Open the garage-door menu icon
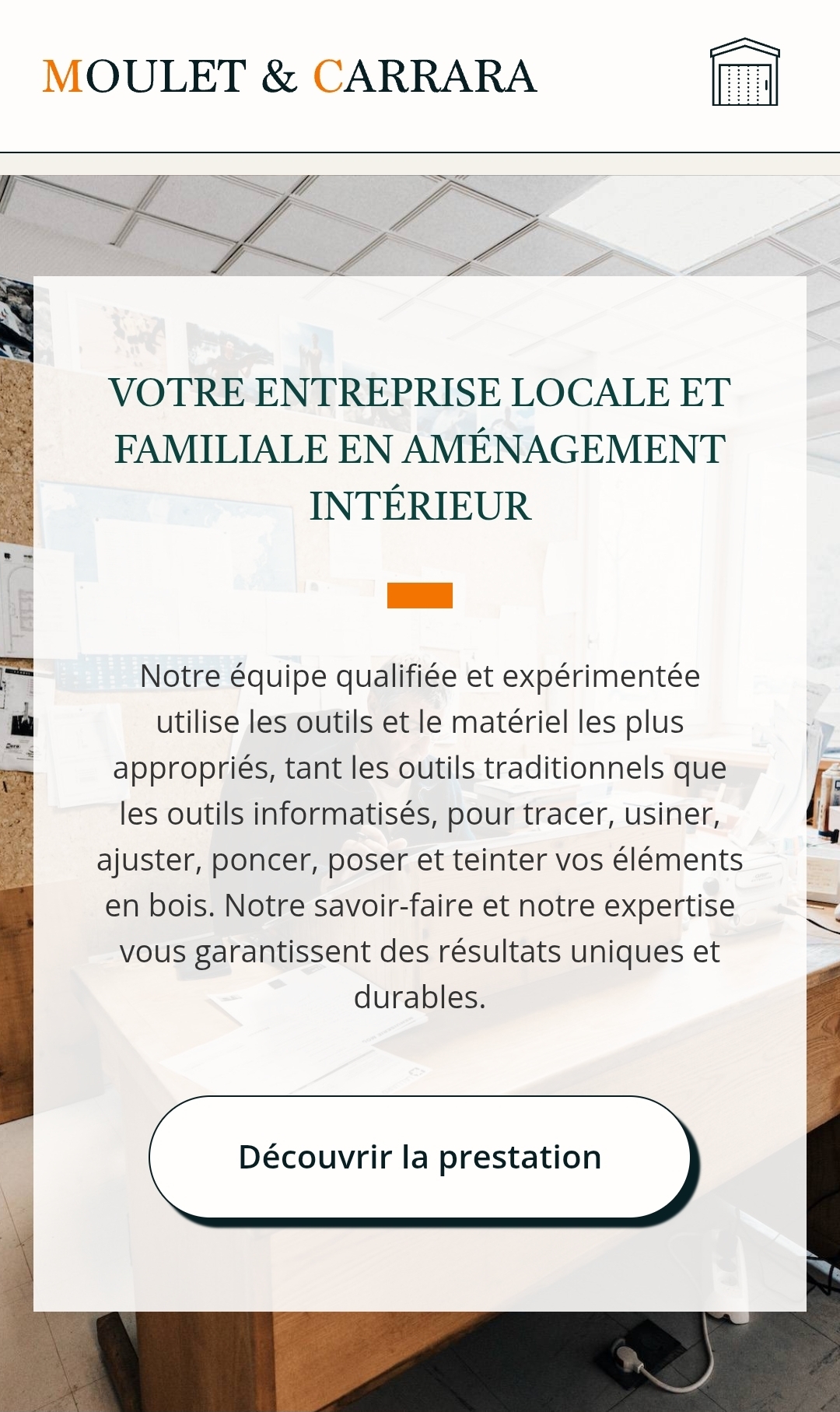Image resolution: width=840 pixels, height=1412 pixels. click(x=744, y=72)
